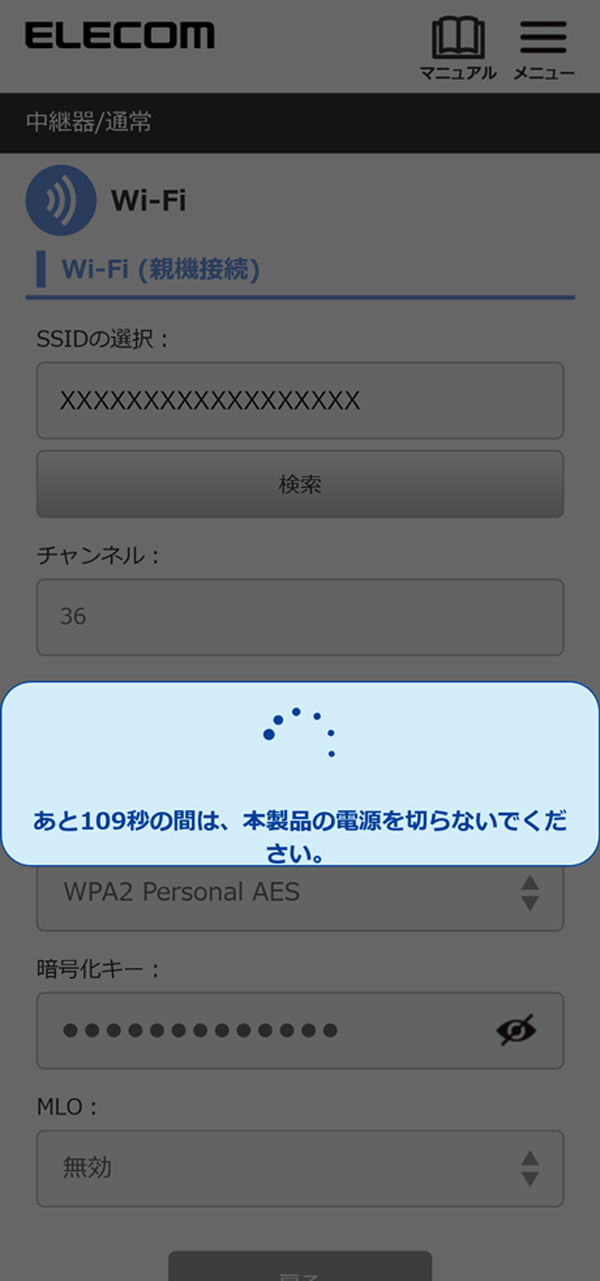600x1281 pixels.
Task: Open the WPA2 Personal AES dropdown
Action: (x=300, y=893)
